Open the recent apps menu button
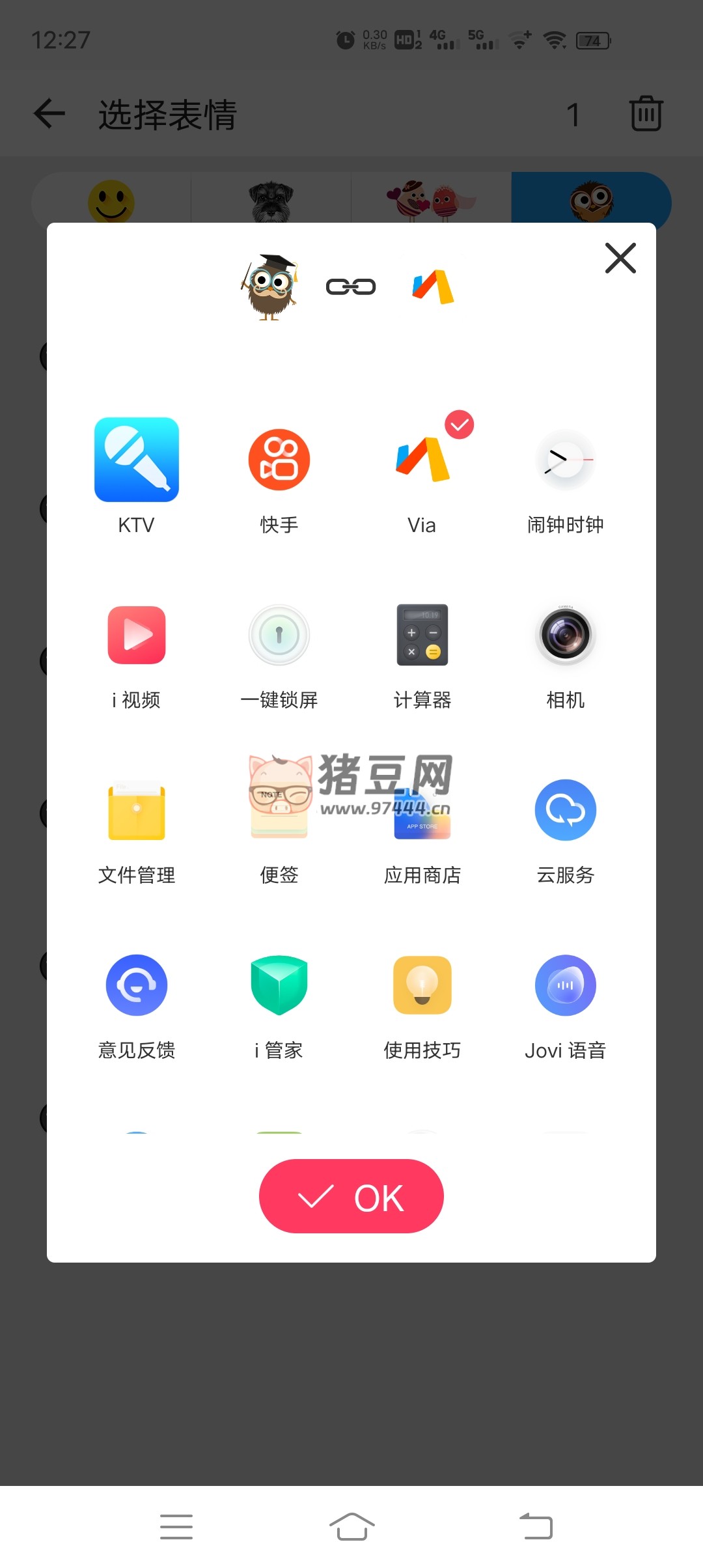This screenshot has width=703, height=1568. 176,1526
